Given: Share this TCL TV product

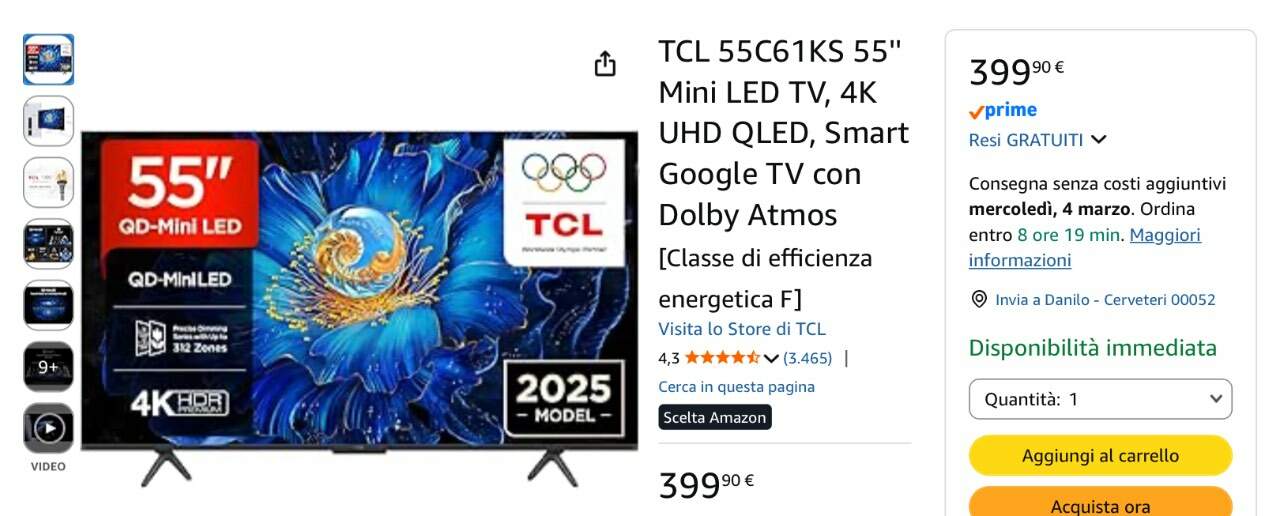Looking at the screenshot, I should [x=605, y=65].
